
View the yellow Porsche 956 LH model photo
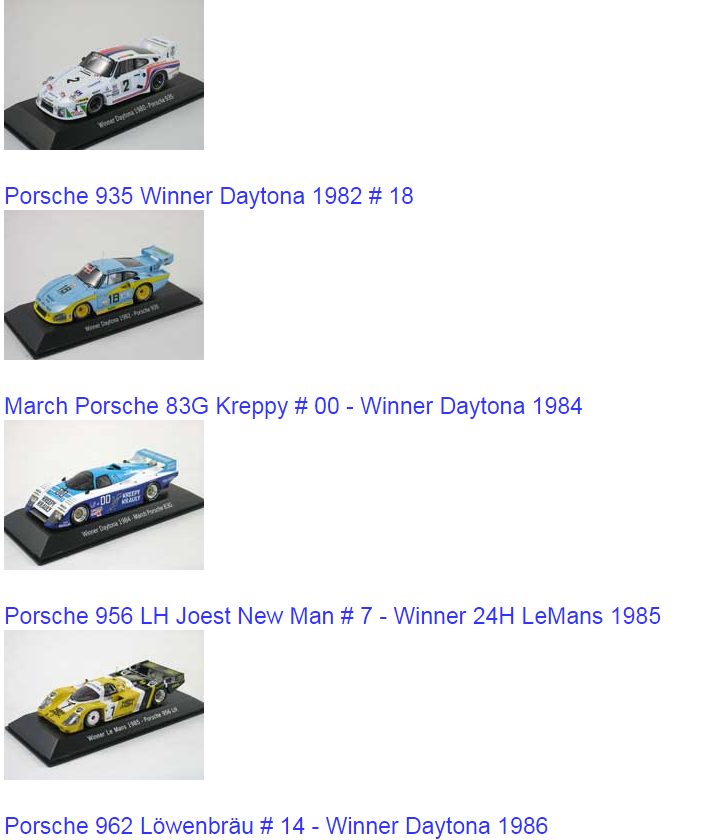104,705
